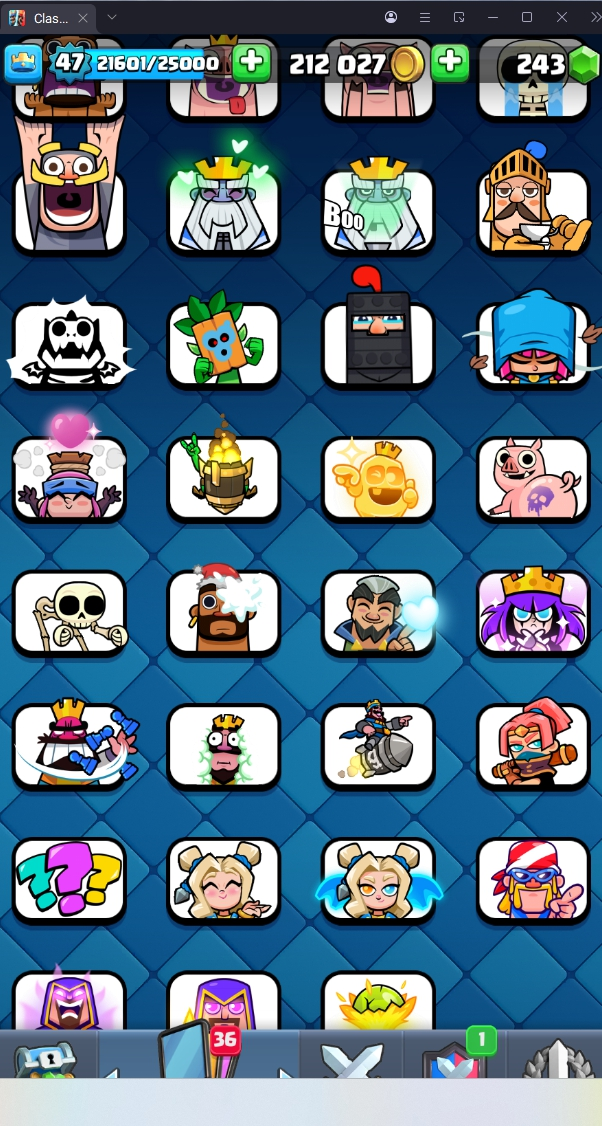Tap the blonde girl with blue wings emote
This screenshot has width=602, height=1126.
[378, 879]
